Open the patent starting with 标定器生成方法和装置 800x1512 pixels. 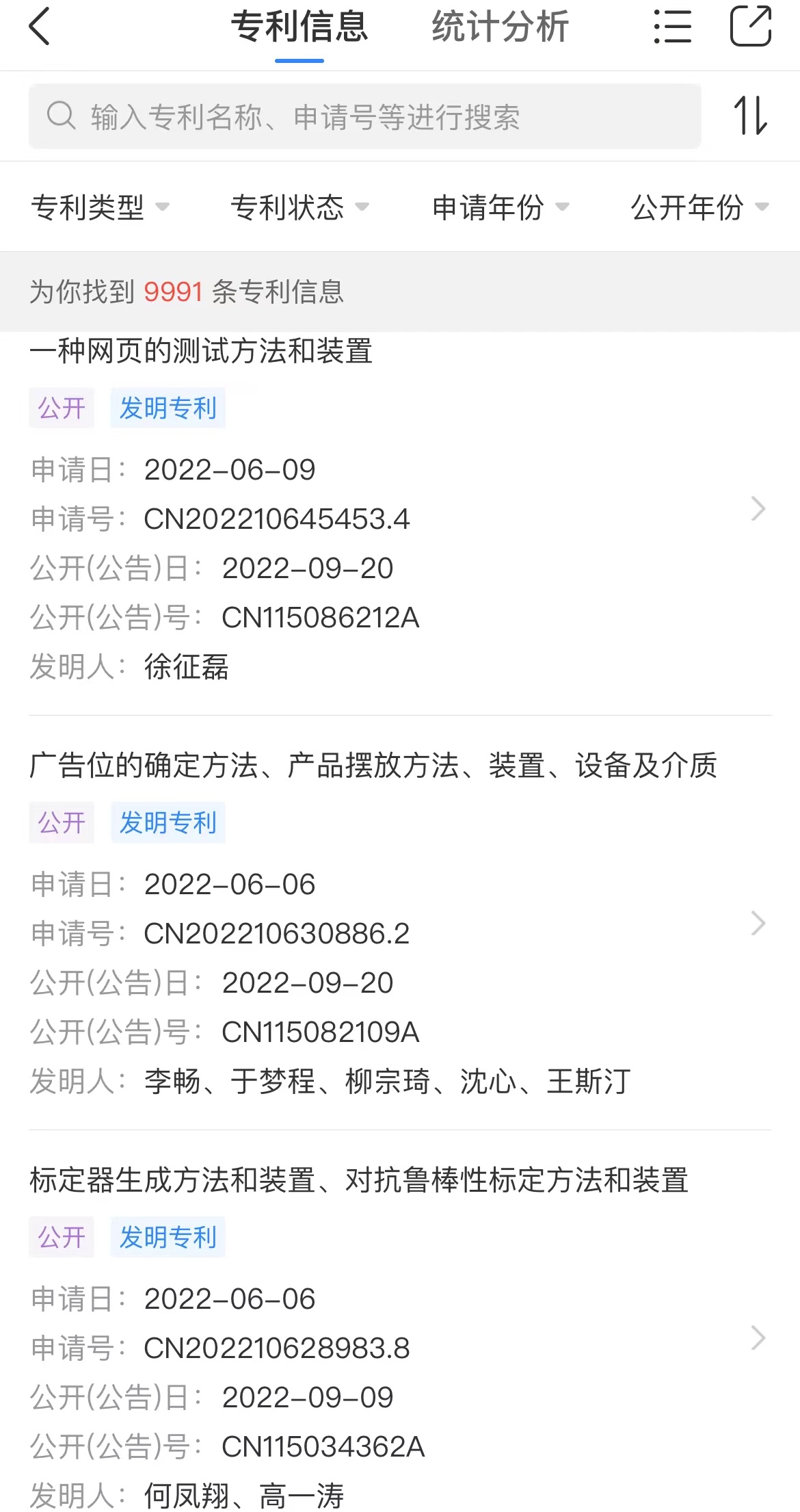coord(399,1338)
